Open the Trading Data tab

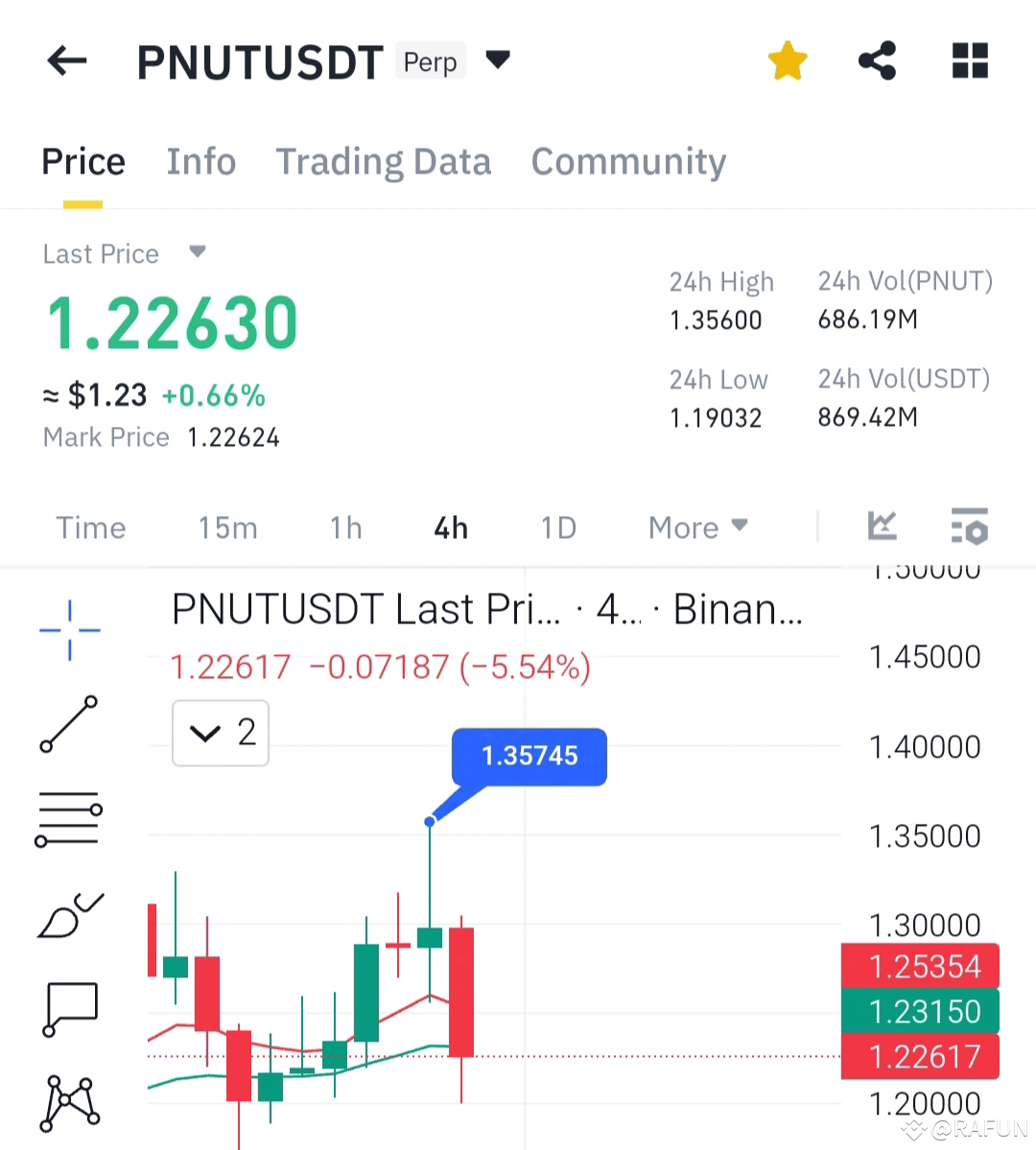click(383, 161)
